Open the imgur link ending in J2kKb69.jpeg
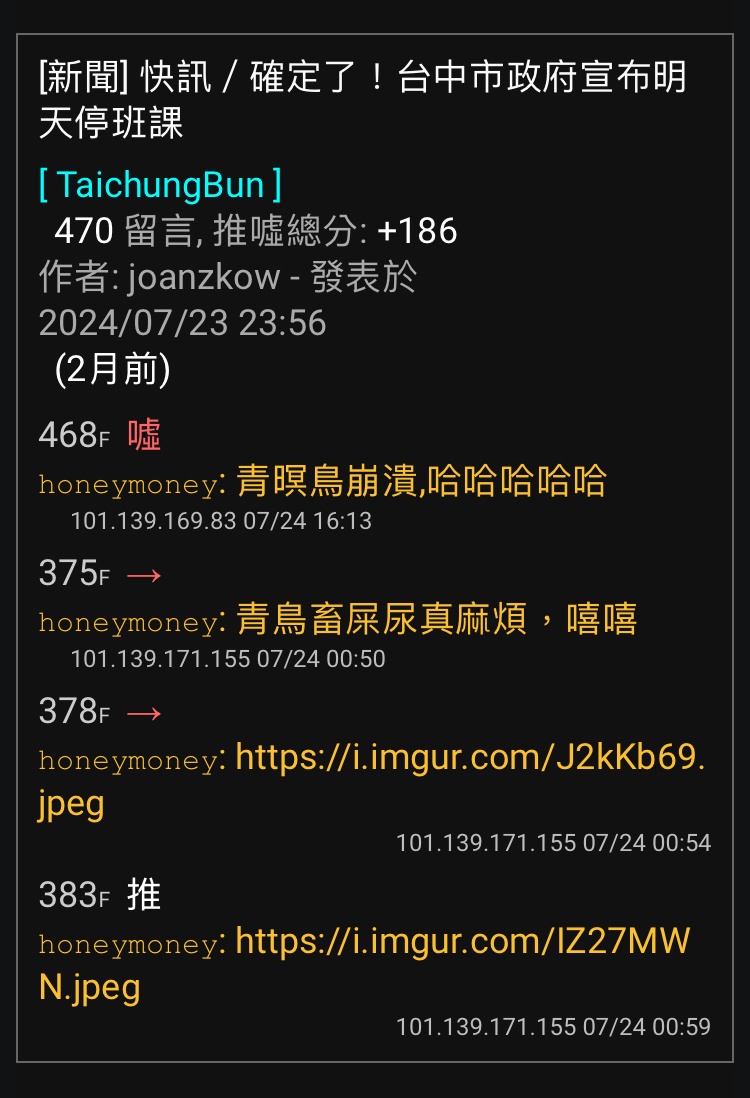This screenshot has height=1098, width=750. pyautogui.click(x=470, y=759)
